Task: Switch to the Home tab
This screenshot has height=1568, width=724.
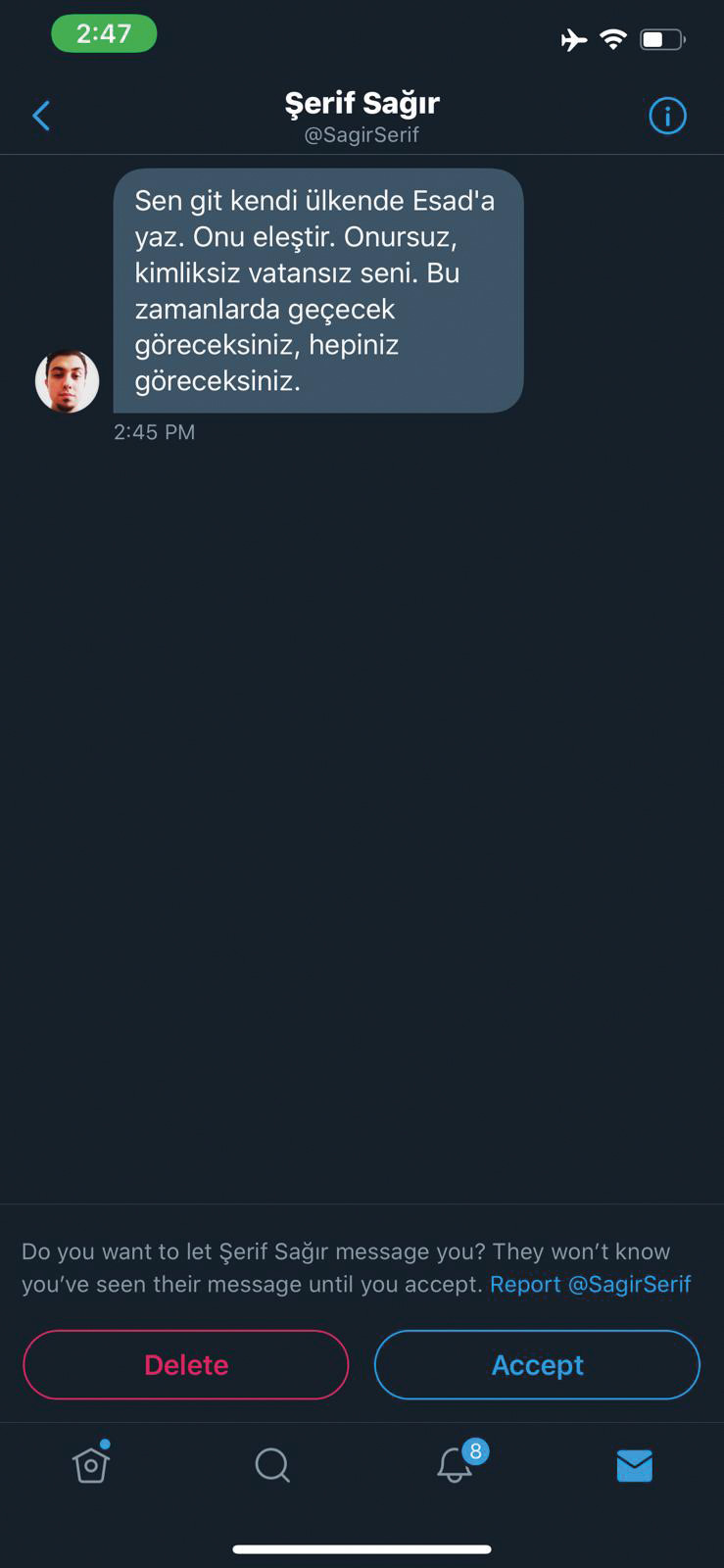Action: 91,1463
